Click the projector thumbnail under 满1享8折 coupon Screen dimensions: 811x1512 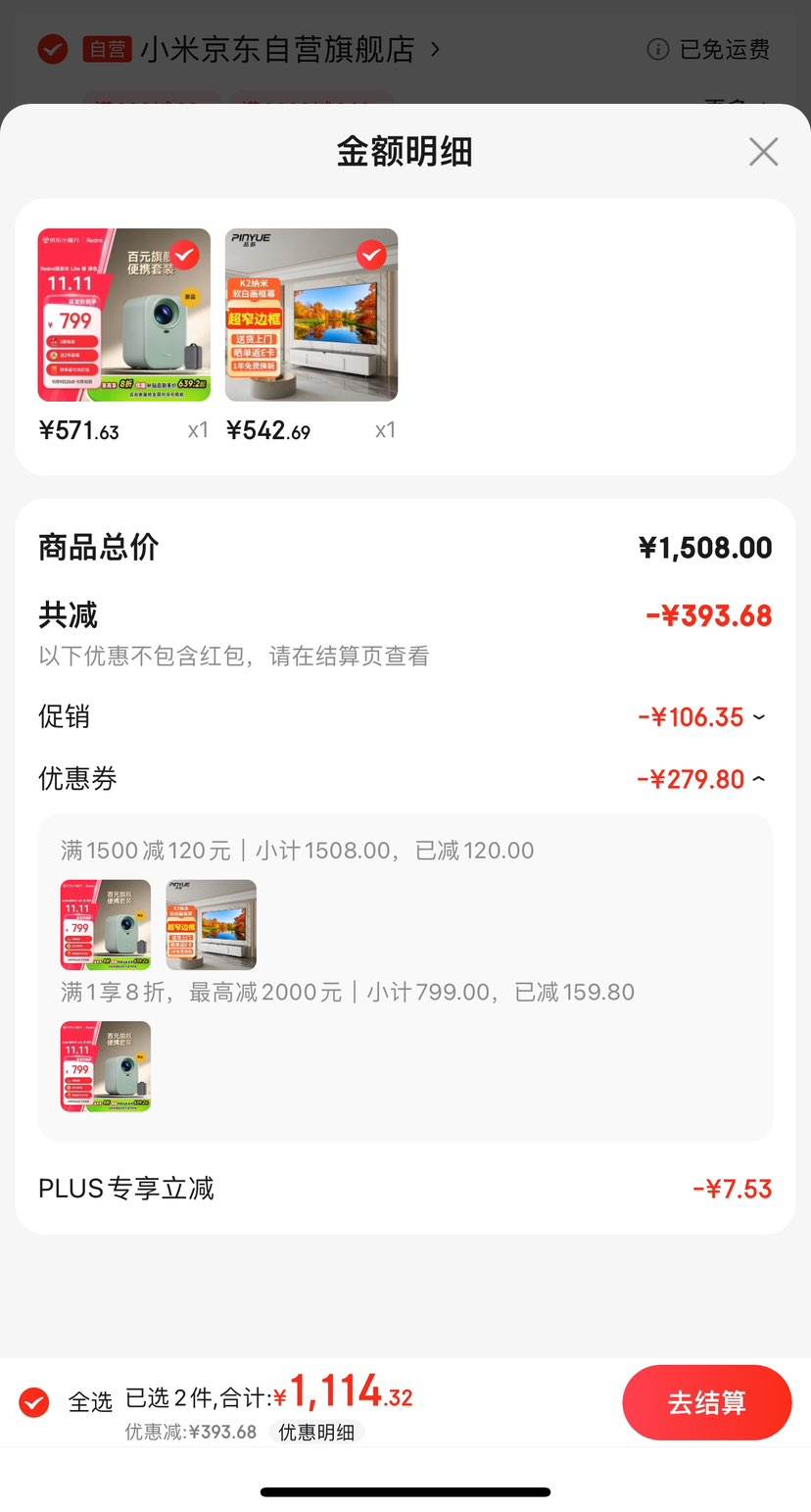click(105, 1066)
